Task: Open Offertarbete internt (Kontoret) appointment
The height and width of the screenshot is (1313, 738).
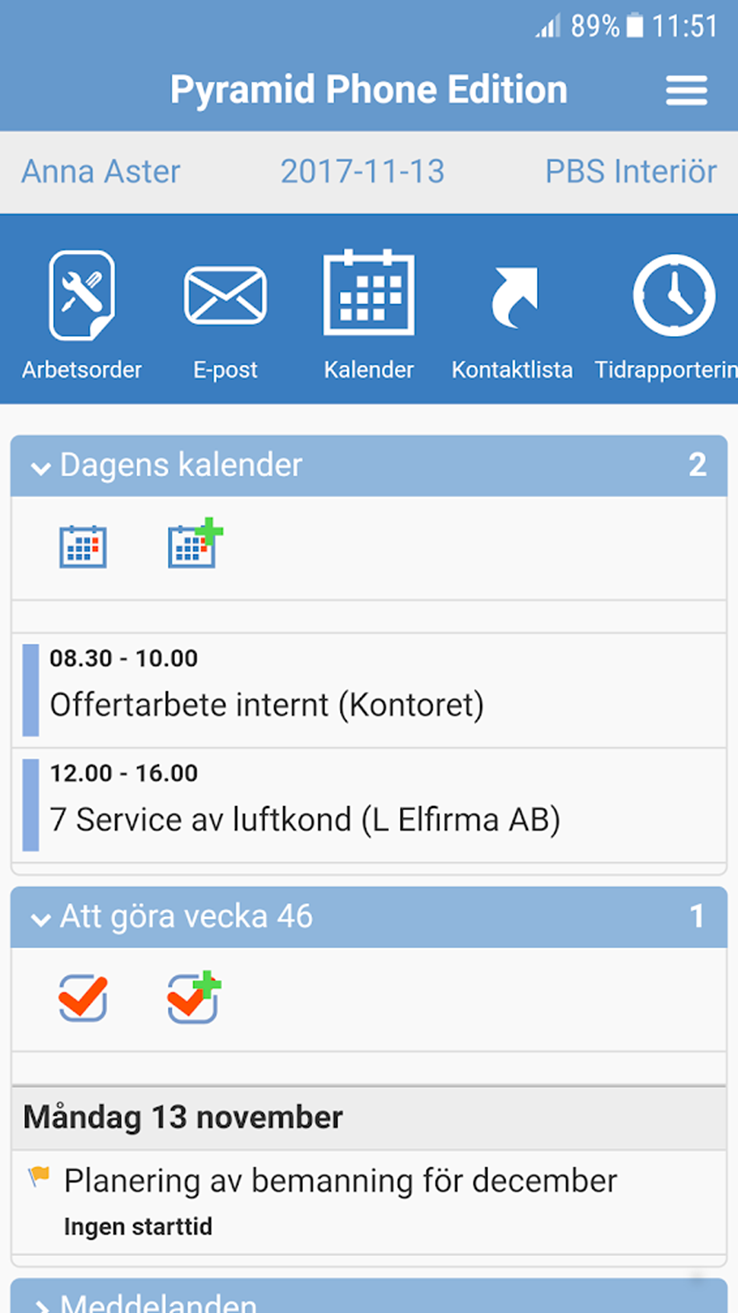Action: [x=368, y=690]
